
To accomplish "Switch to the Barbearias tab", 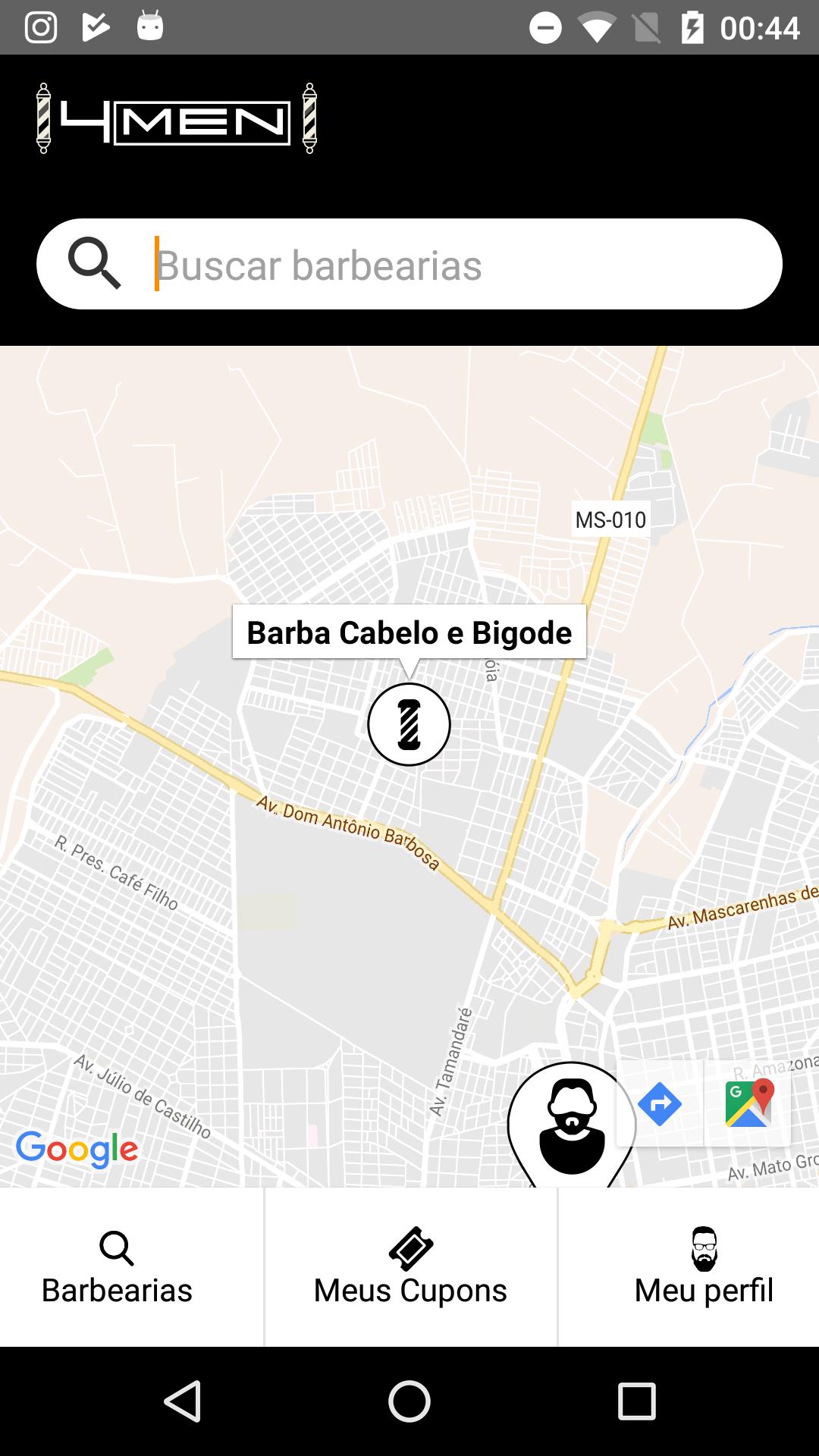I will 117,1268.
